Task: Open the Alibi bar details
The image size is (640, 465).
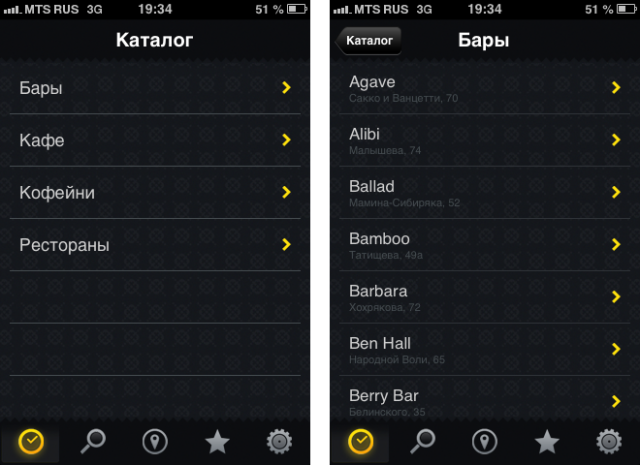Action: tap(484, 140)
